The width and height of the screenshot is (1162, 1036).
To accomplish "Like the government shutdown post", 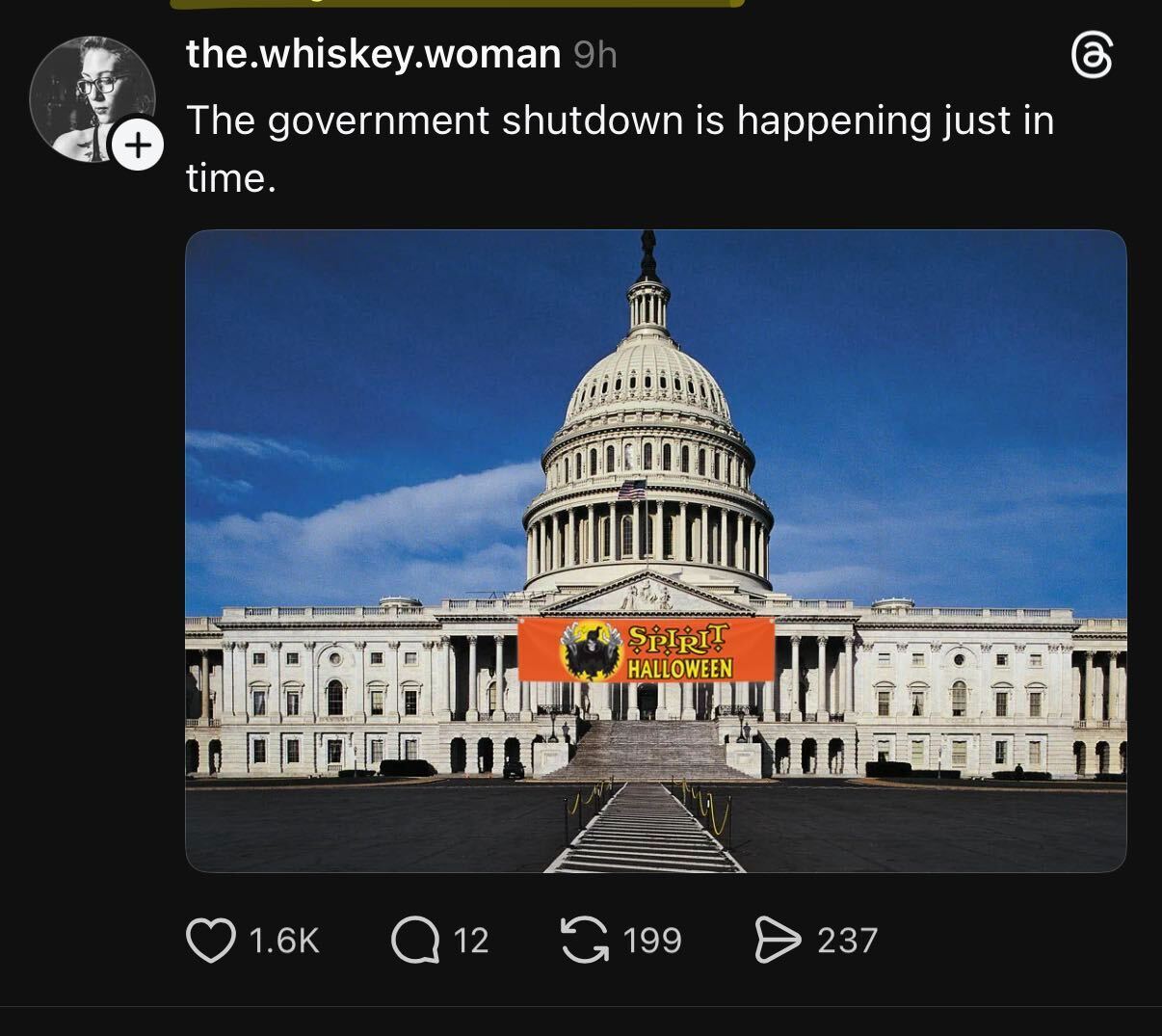I will click(x=211, y=941).
